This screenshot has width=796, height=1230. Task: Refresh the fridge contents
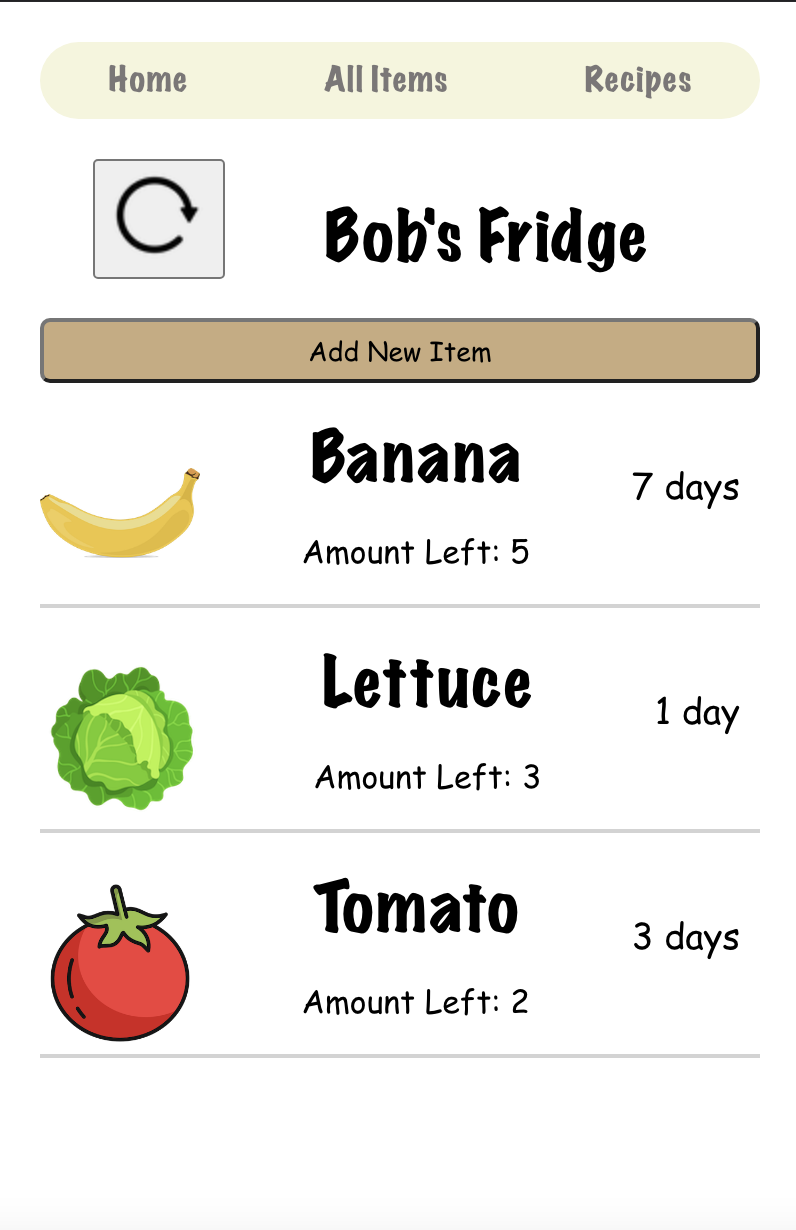click(159, 219)
